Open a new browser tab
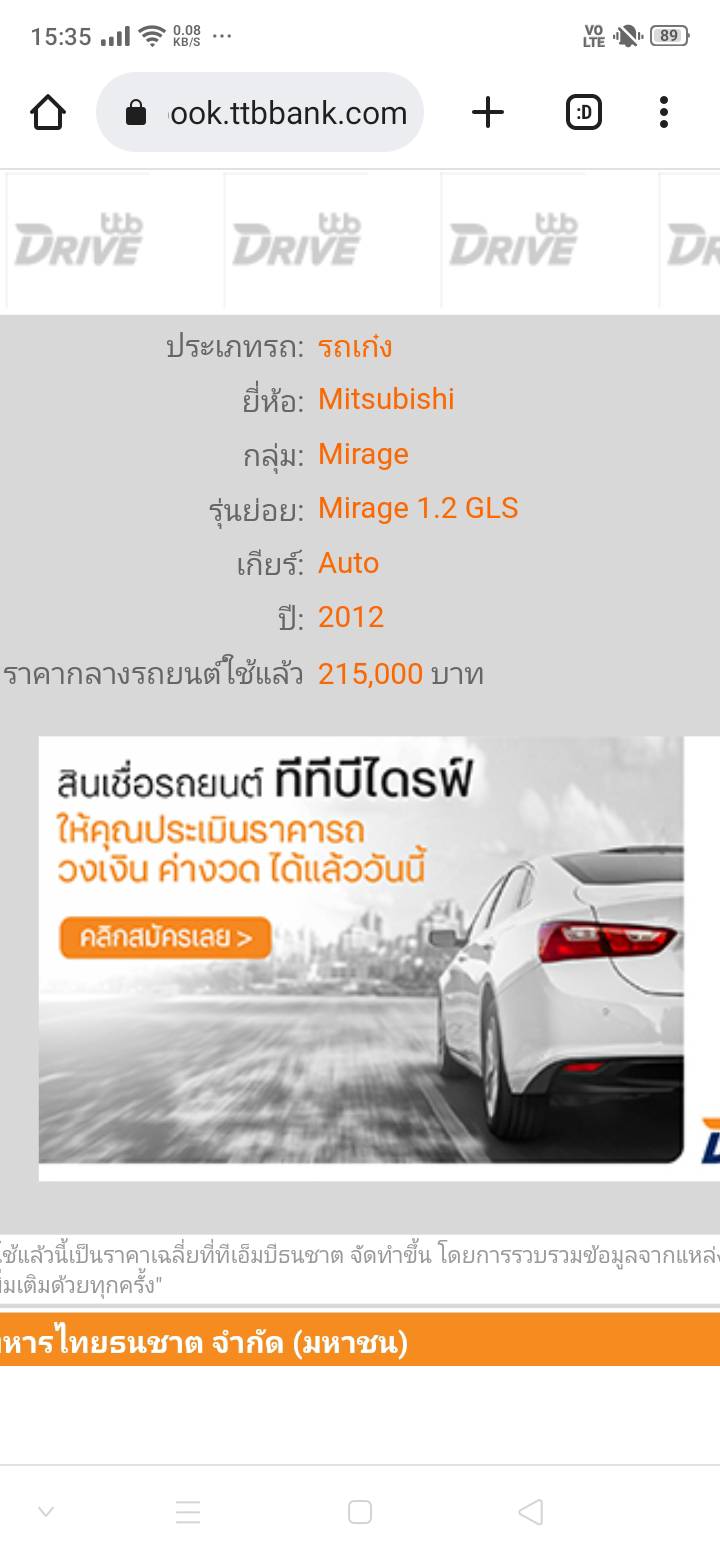720x1560 pixels. coord(487,113)
